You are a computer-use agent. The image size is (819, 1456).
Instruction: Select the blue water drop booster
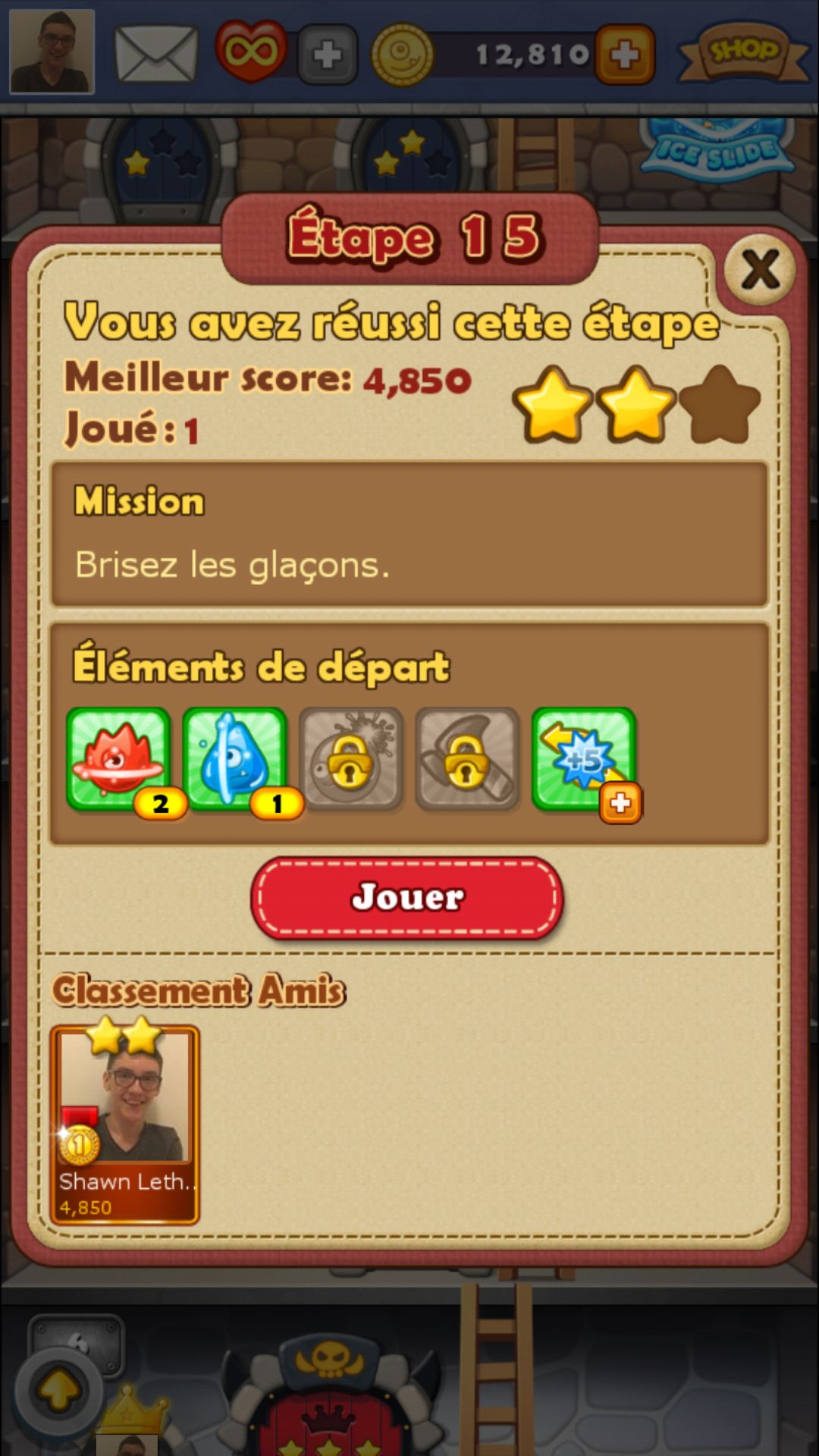(234, 759)
